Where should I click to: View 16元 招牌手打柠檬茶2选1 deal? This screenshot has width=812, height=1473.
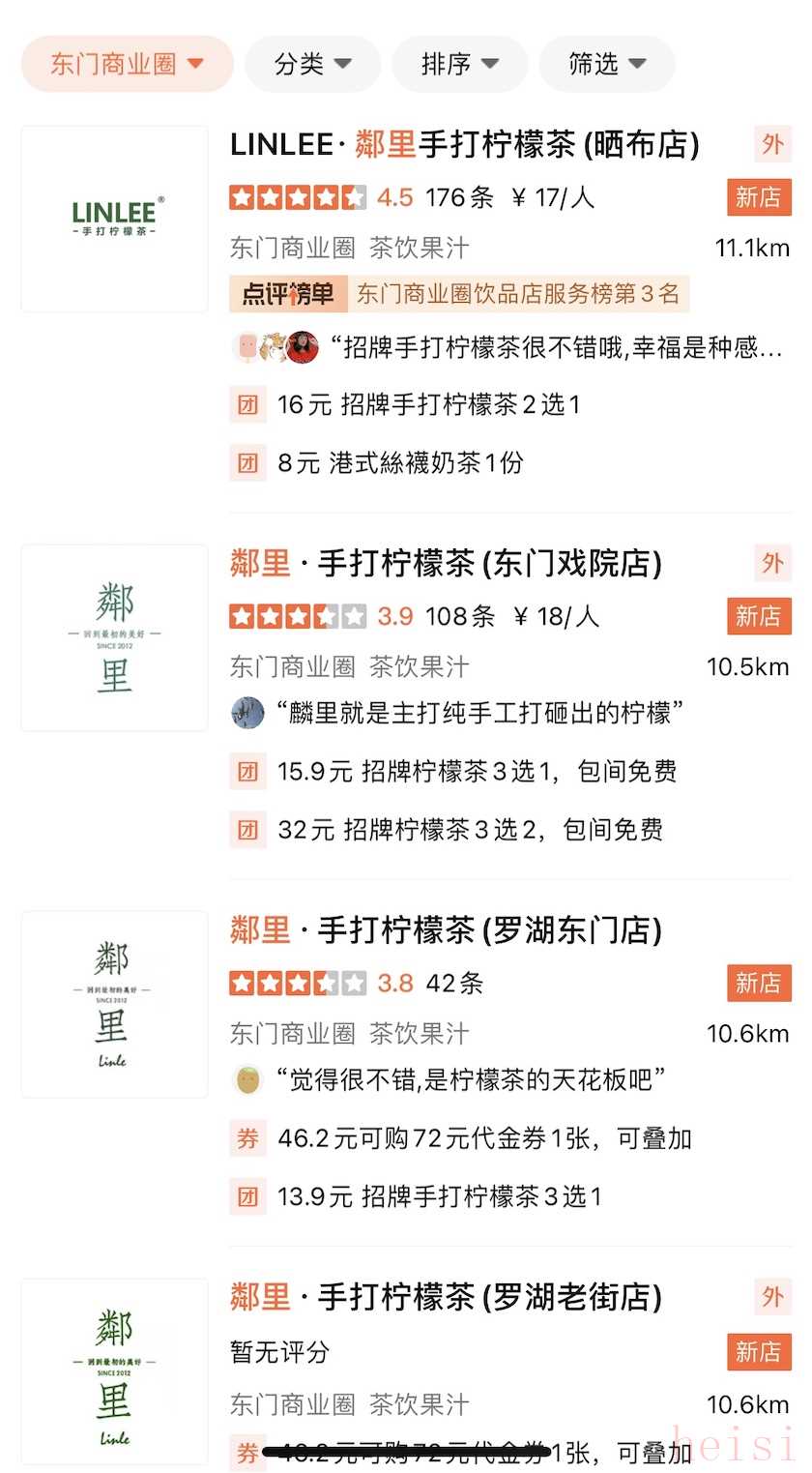click(x=428, y=404)
